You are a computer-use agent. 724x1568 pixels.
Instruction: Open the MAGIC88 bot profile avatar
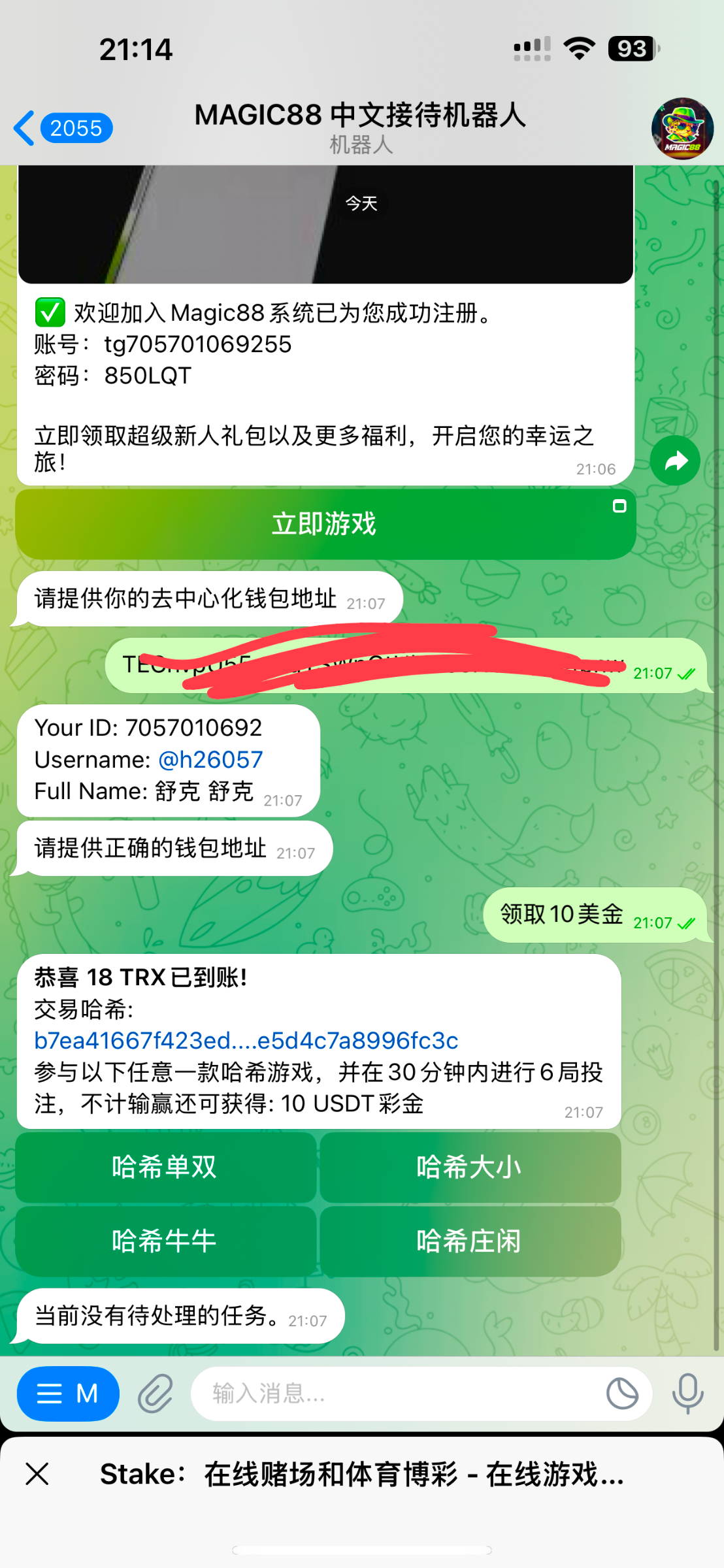tap(682, 128)
